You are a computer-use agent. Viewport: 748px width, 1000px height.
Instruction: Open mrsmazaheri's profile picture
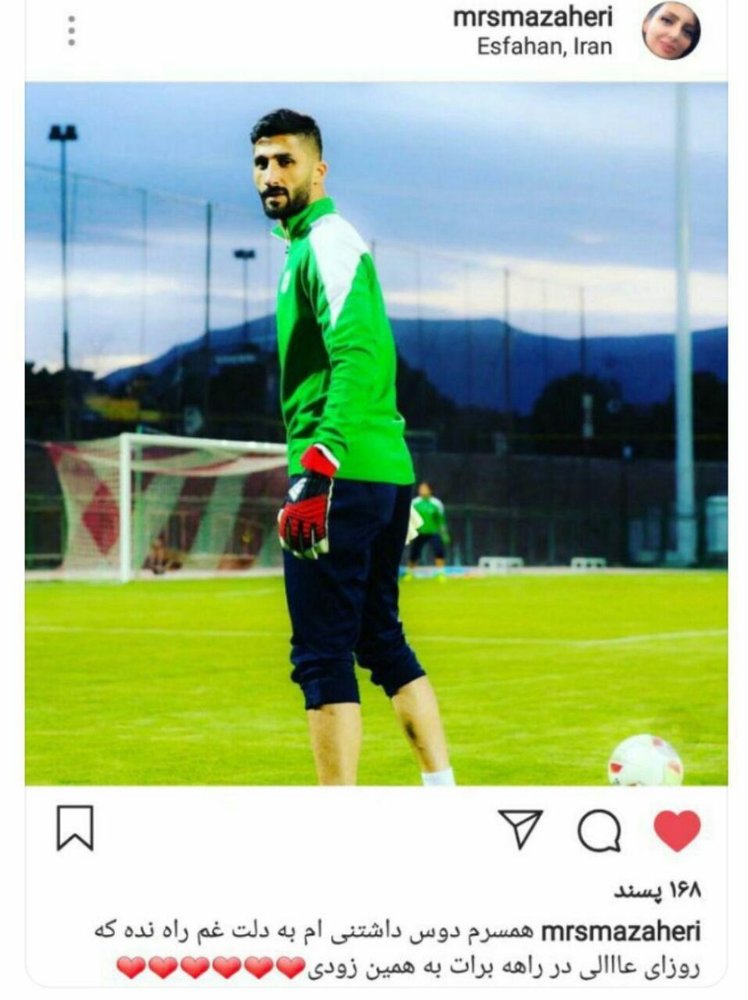tap(671, 30)
